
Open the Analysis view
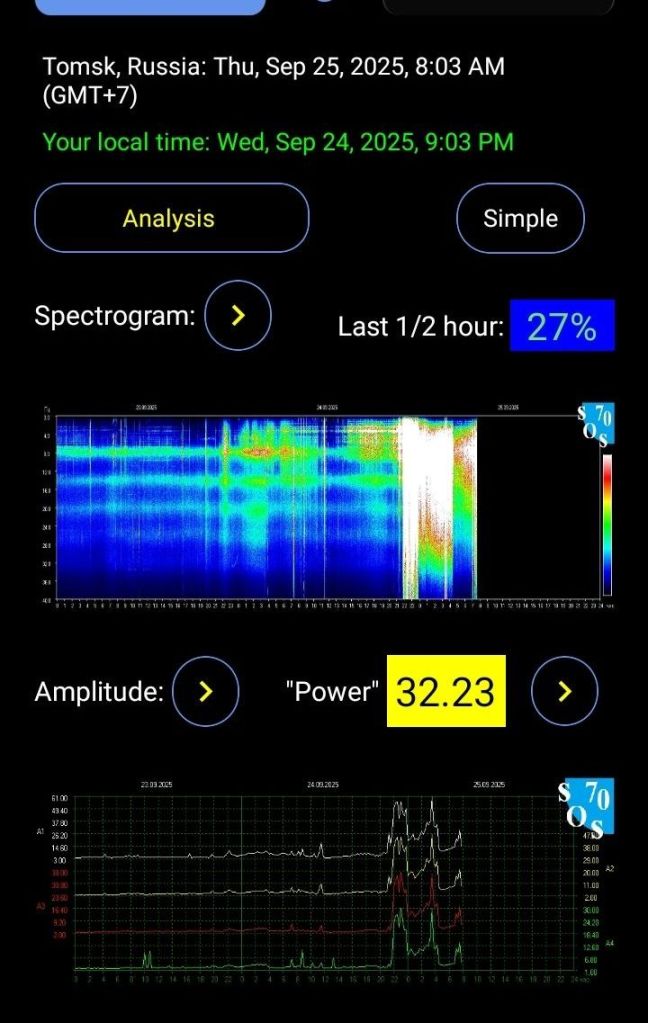(171, 218)
